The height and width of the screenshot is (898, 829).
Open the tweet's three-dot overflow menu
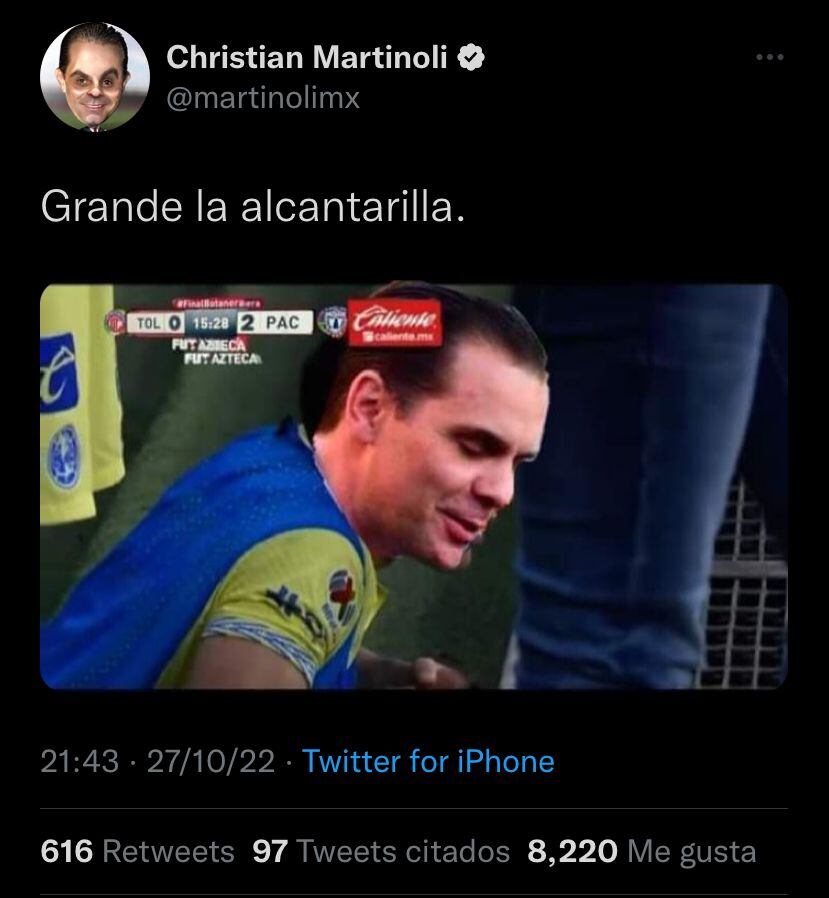tap(769, 58)
